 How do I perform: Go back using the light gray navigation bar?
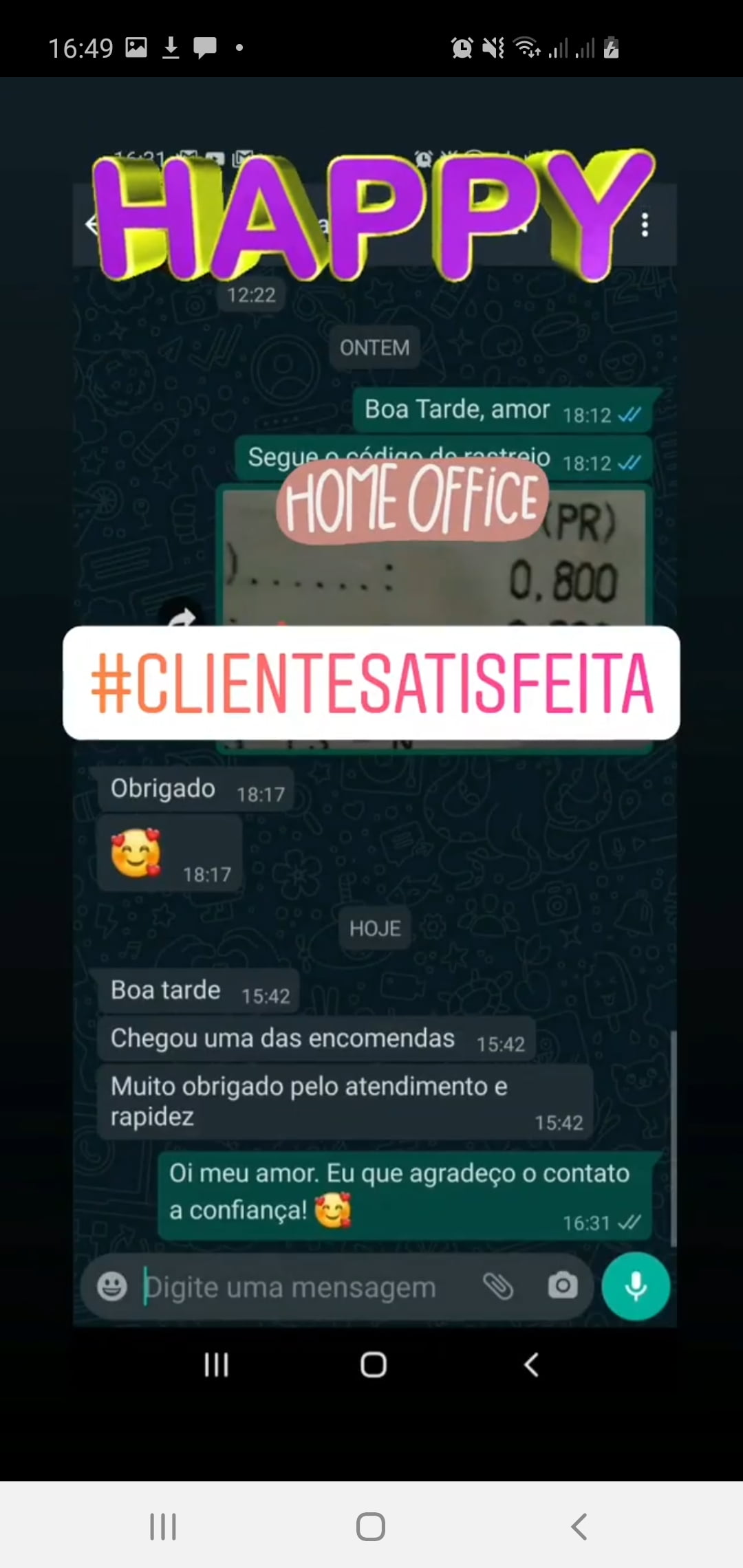click(x=579, y=1526)
